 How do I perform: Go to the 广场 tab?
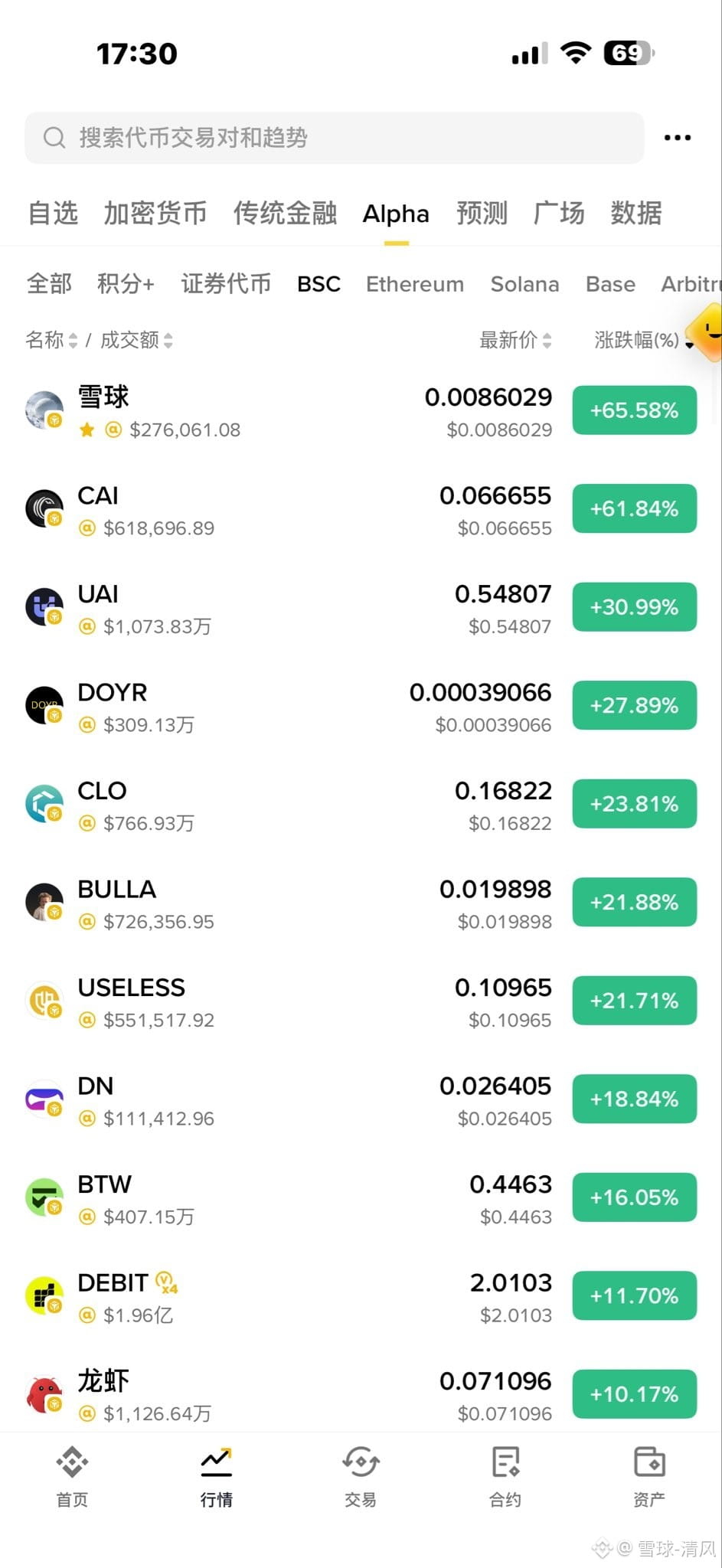pos(559,213)
